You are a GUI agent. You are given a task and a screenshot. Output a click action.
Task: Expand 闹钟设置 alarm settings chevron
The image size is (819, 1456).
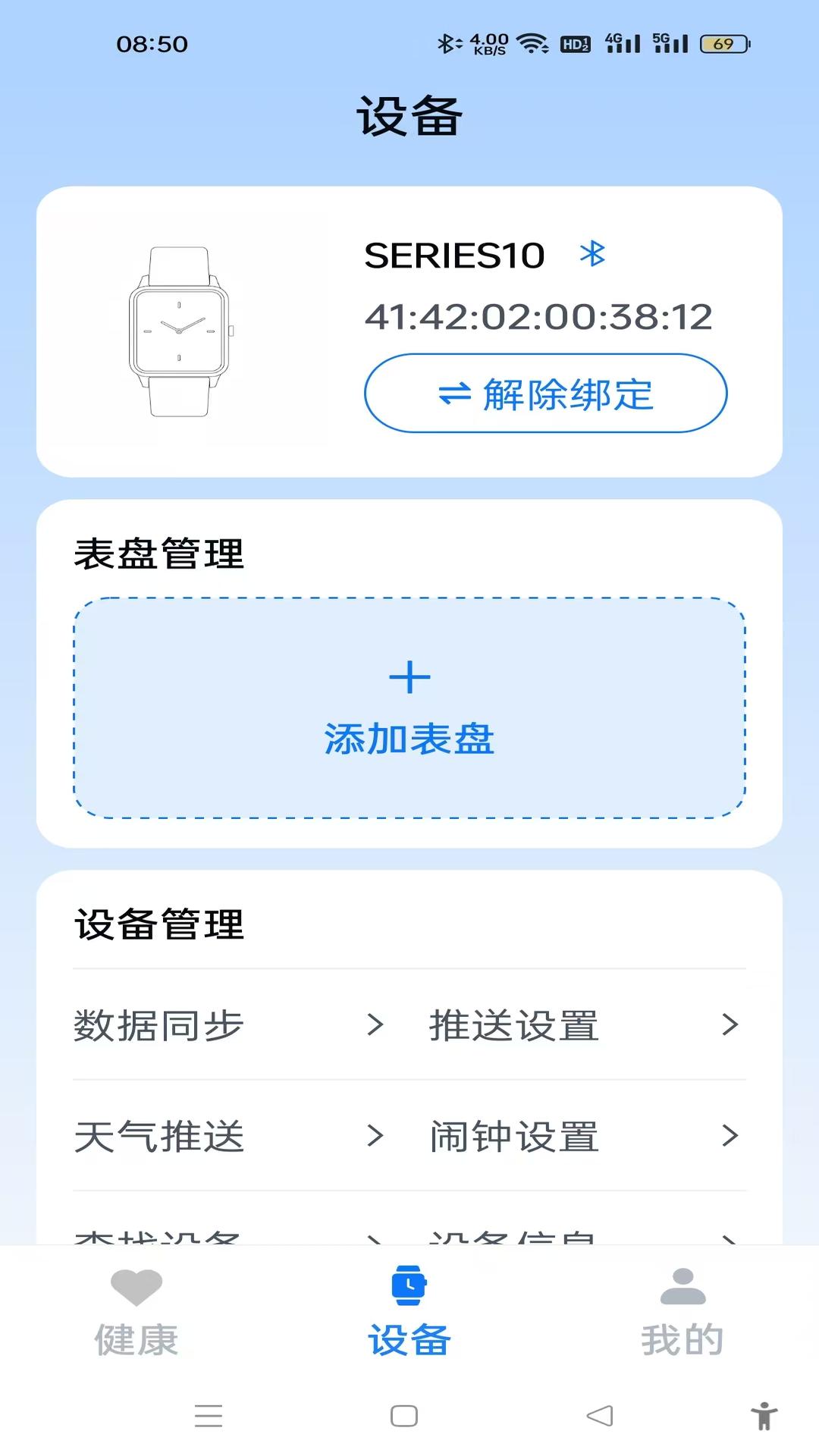click(x=730, y=1136)
